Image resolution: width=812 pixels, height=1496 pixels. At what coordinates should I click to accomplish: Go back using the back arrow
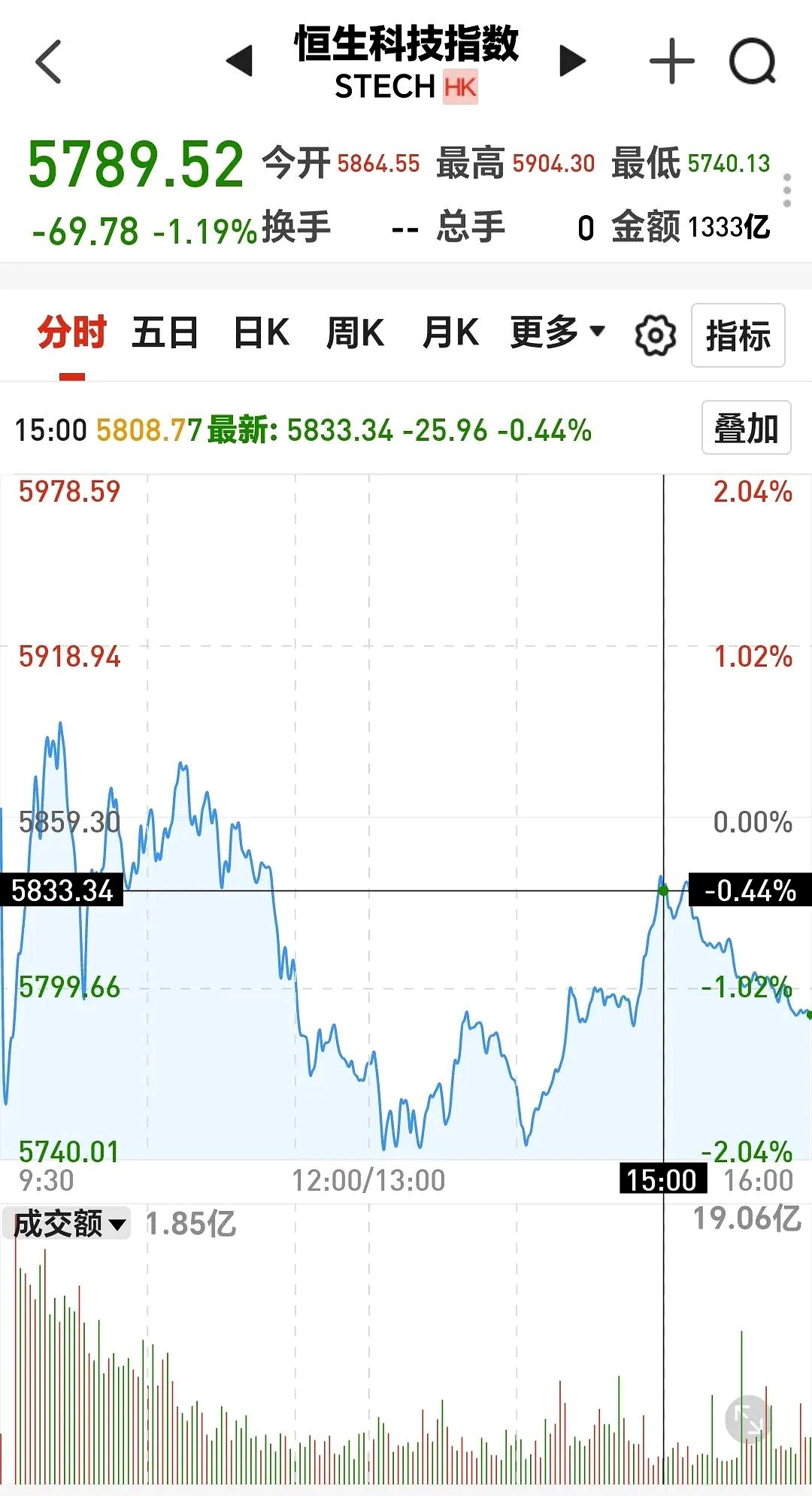coord(48,62)
